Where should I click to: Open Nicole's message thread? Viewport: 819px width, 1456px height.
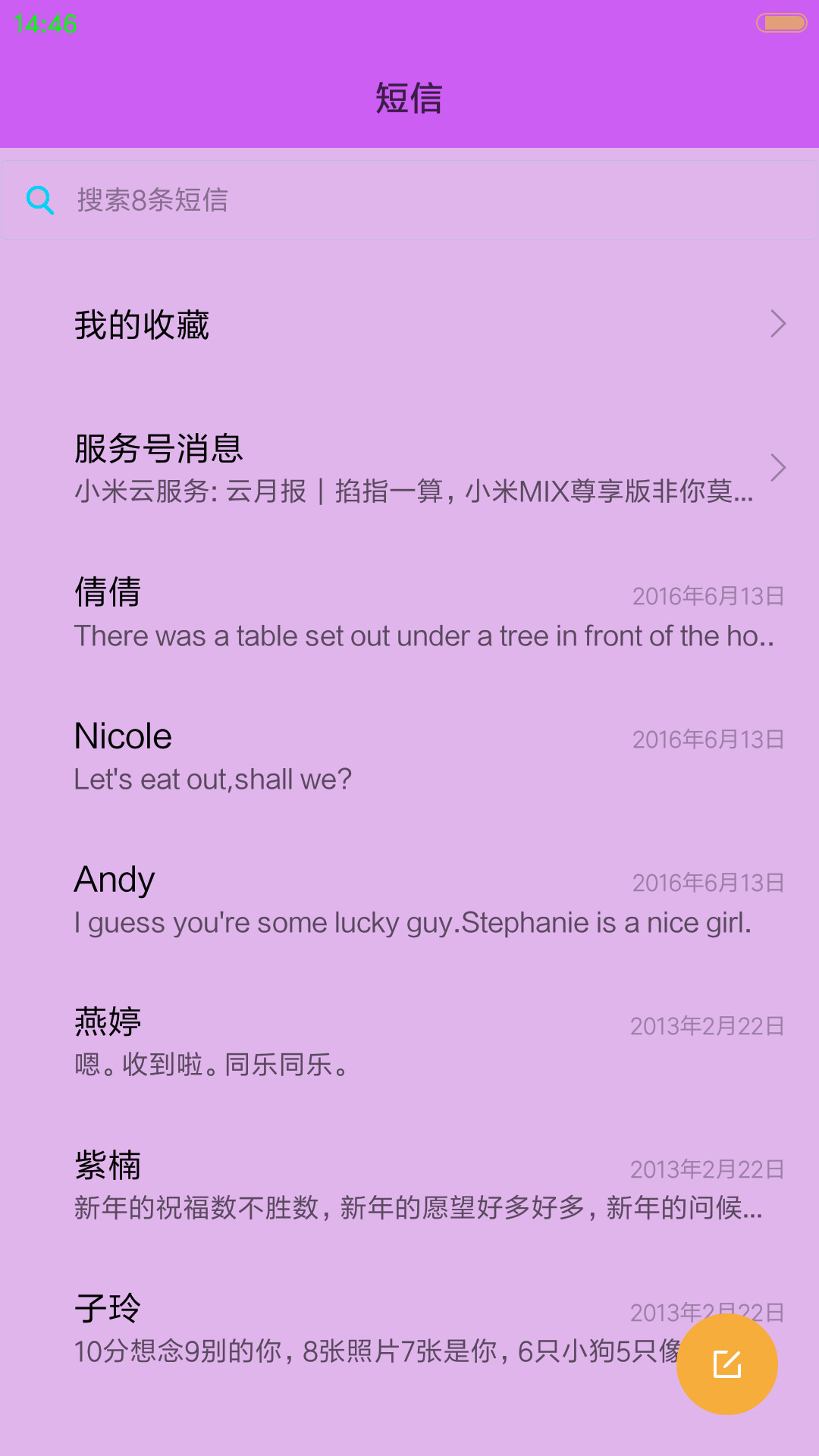point(409,755)
